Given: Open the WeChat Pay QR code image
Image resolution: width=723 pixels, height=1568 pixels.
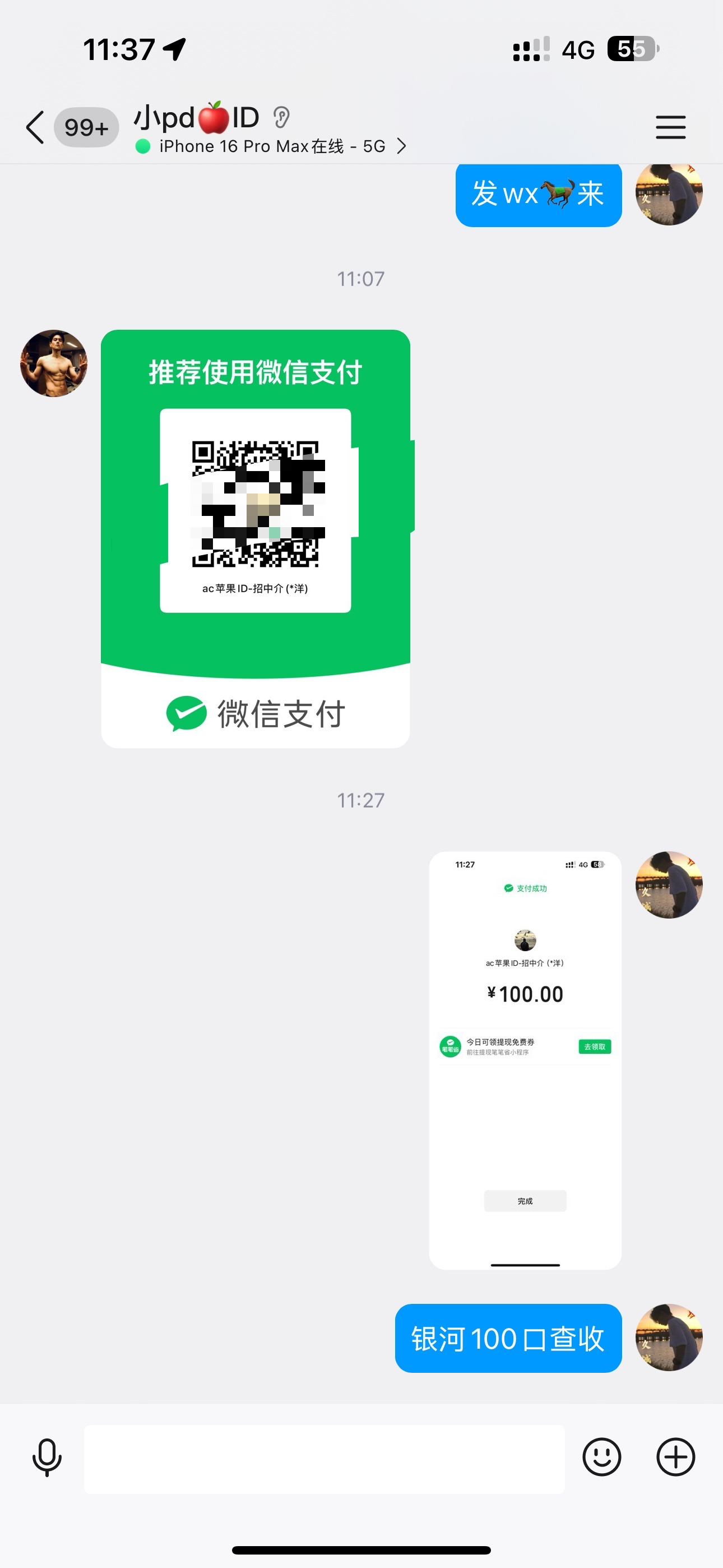Looking at the screenshot, I should click(x=256, y=538).
